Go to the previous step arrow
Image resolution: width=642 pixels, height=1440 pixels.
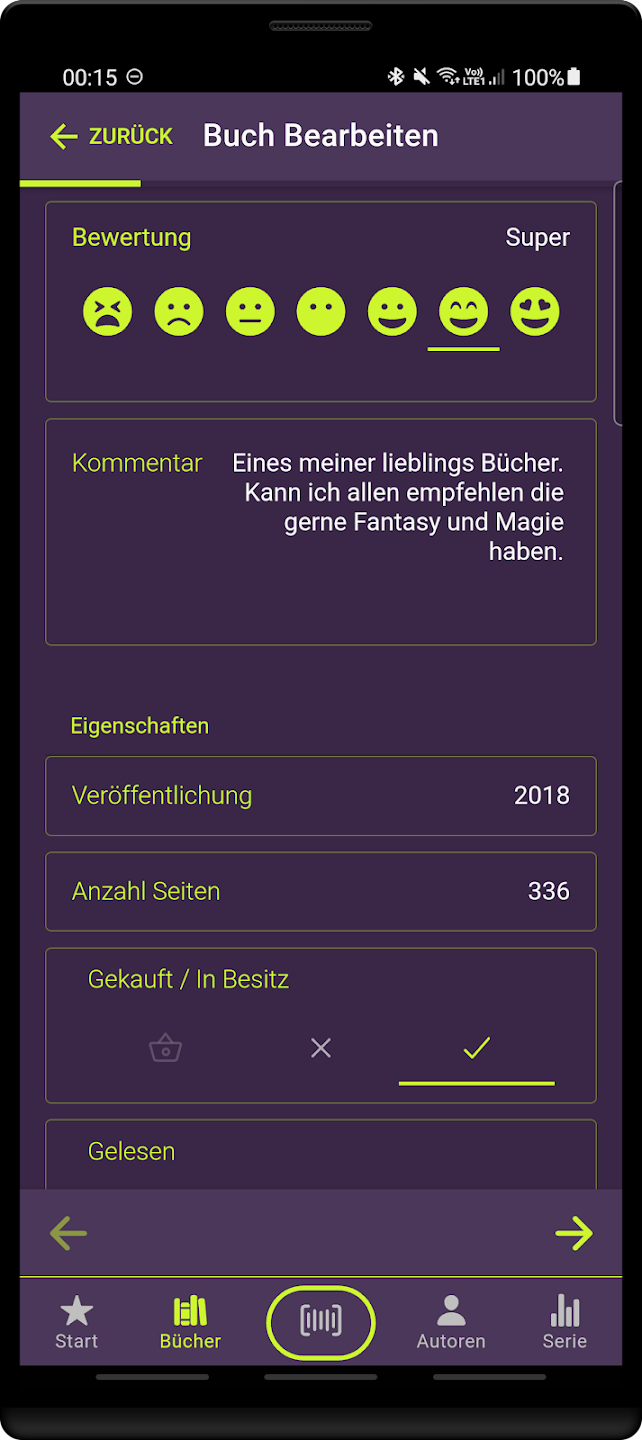[x=68, y=1234]
